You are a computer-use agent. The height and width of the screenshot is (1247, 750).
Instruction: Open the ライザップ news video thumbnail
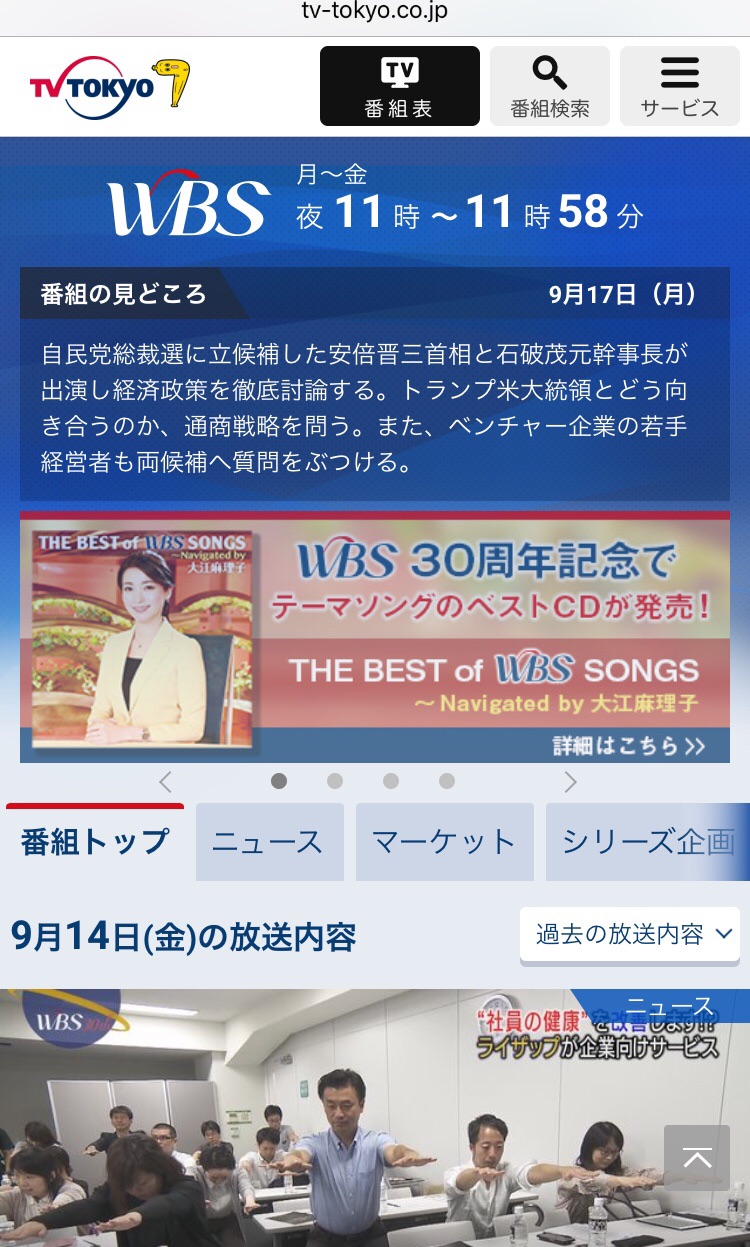coord(375,1118)
